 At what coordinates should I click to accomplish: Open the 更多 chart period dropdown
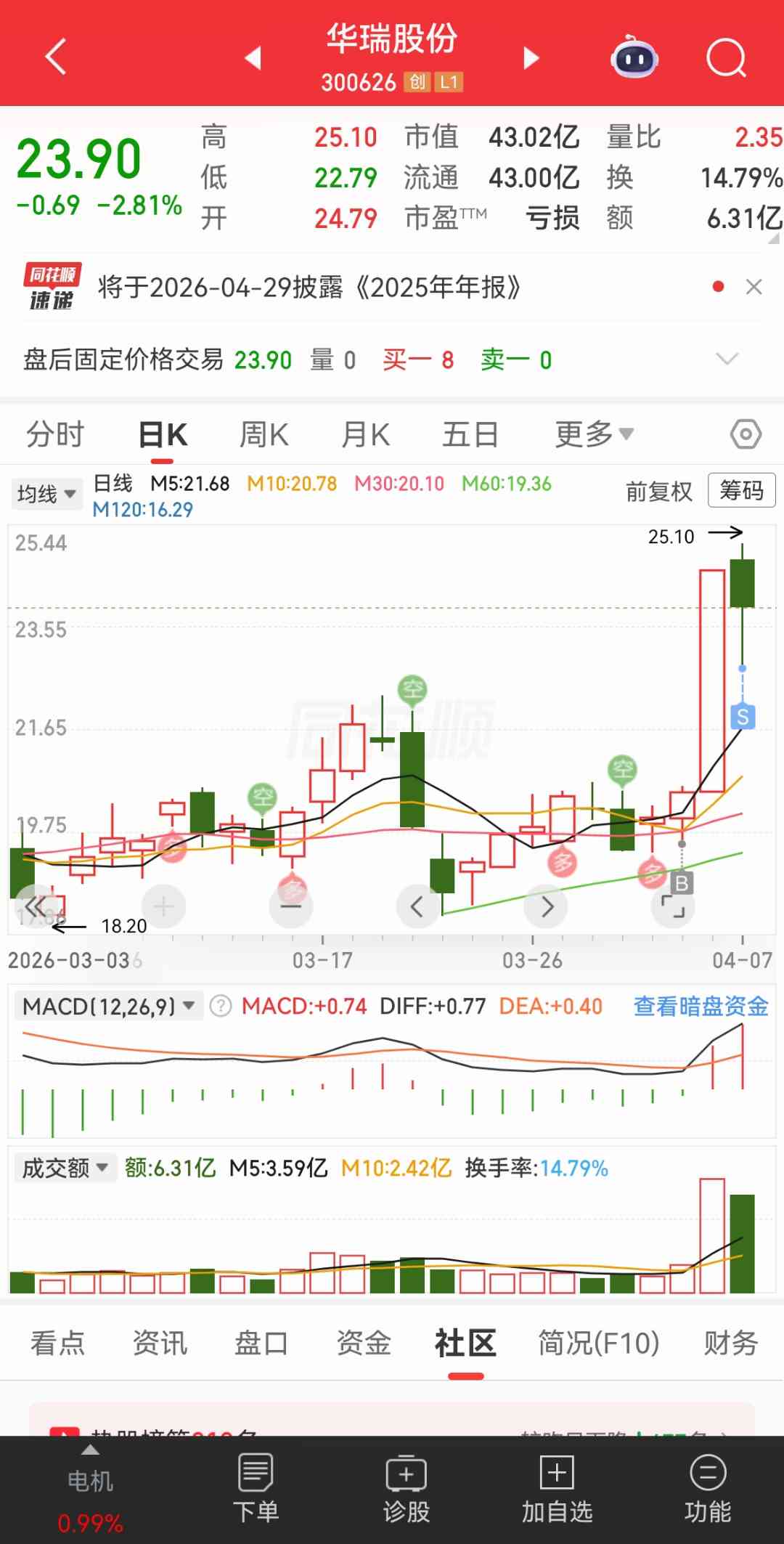pyautogui.click(x=594, y=434)
